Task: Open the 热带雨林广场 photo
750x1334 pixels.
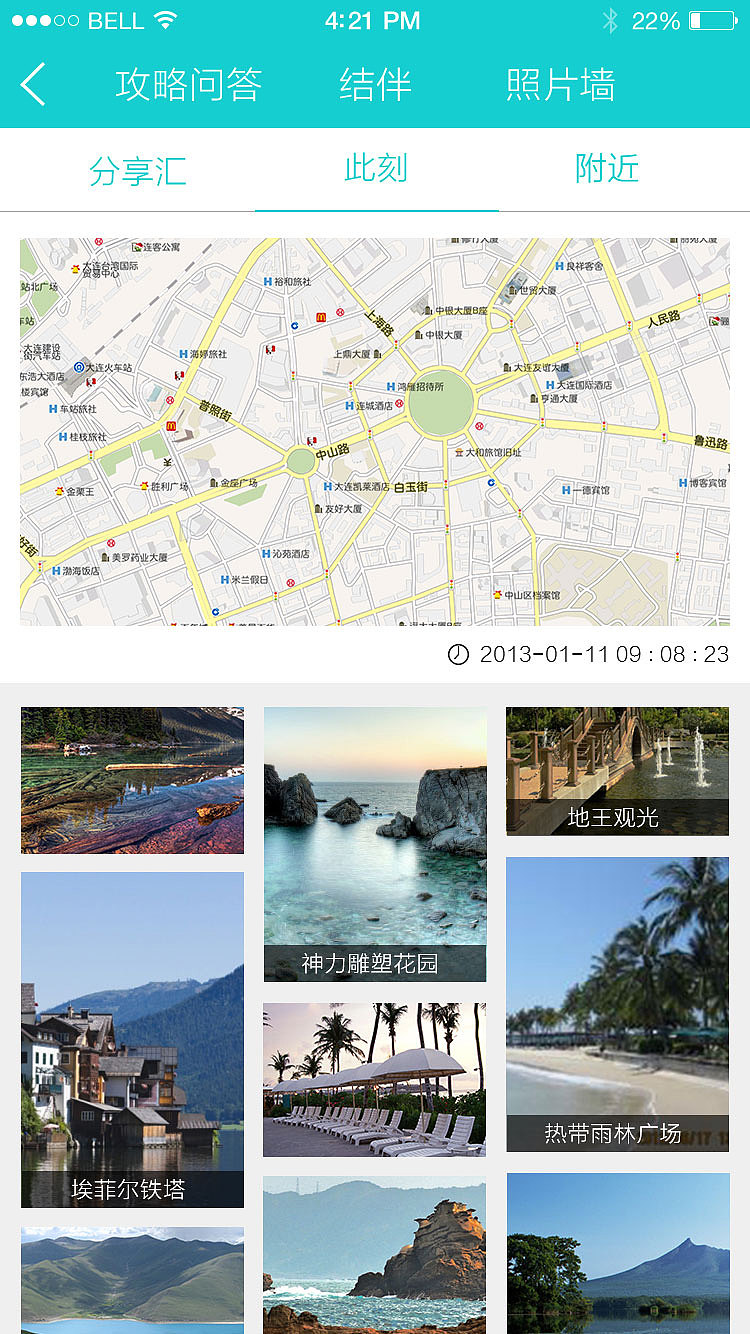Action: (x=617, y=1004)
